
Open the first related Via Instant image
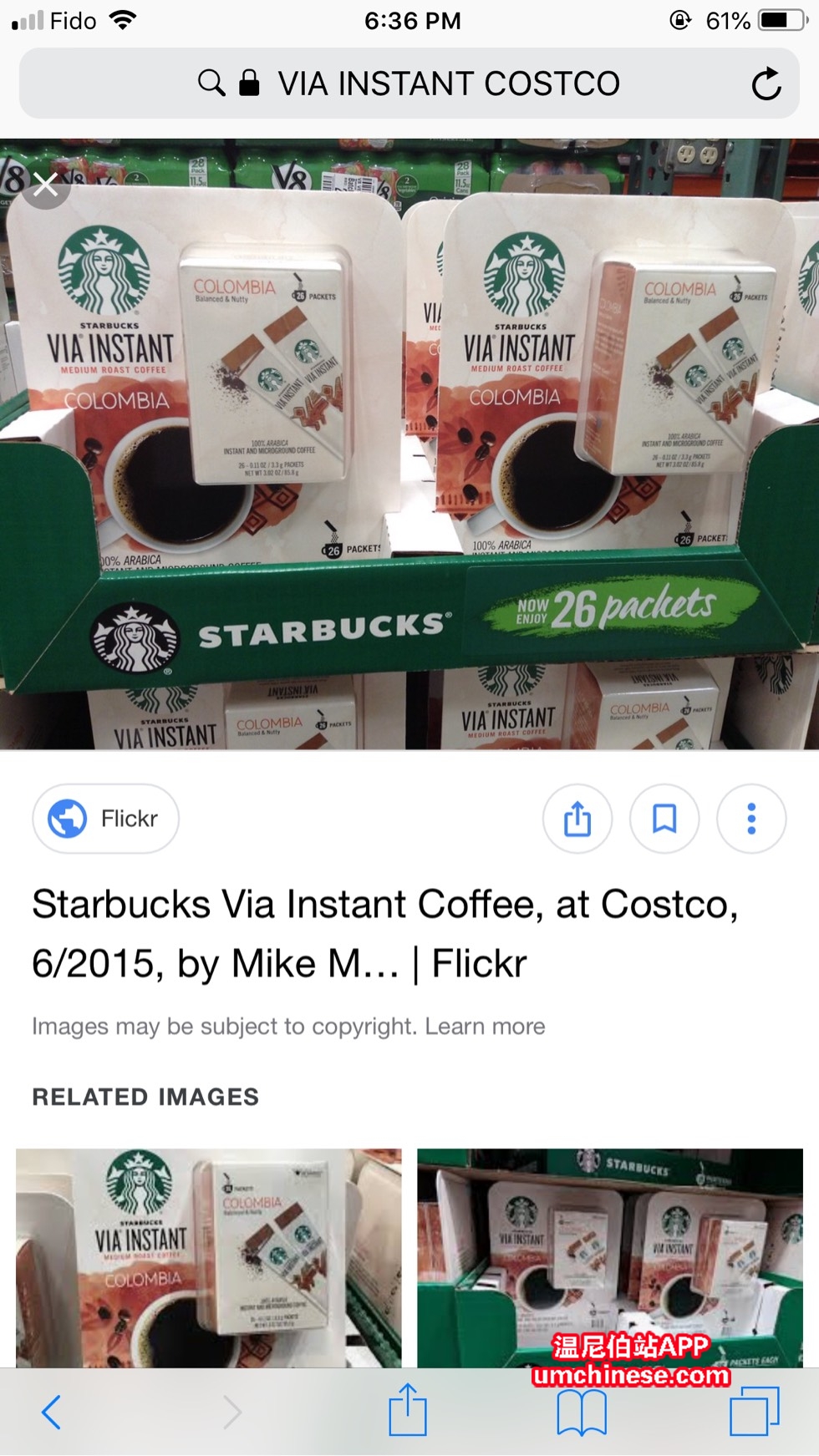click(x=208, y=1257)
